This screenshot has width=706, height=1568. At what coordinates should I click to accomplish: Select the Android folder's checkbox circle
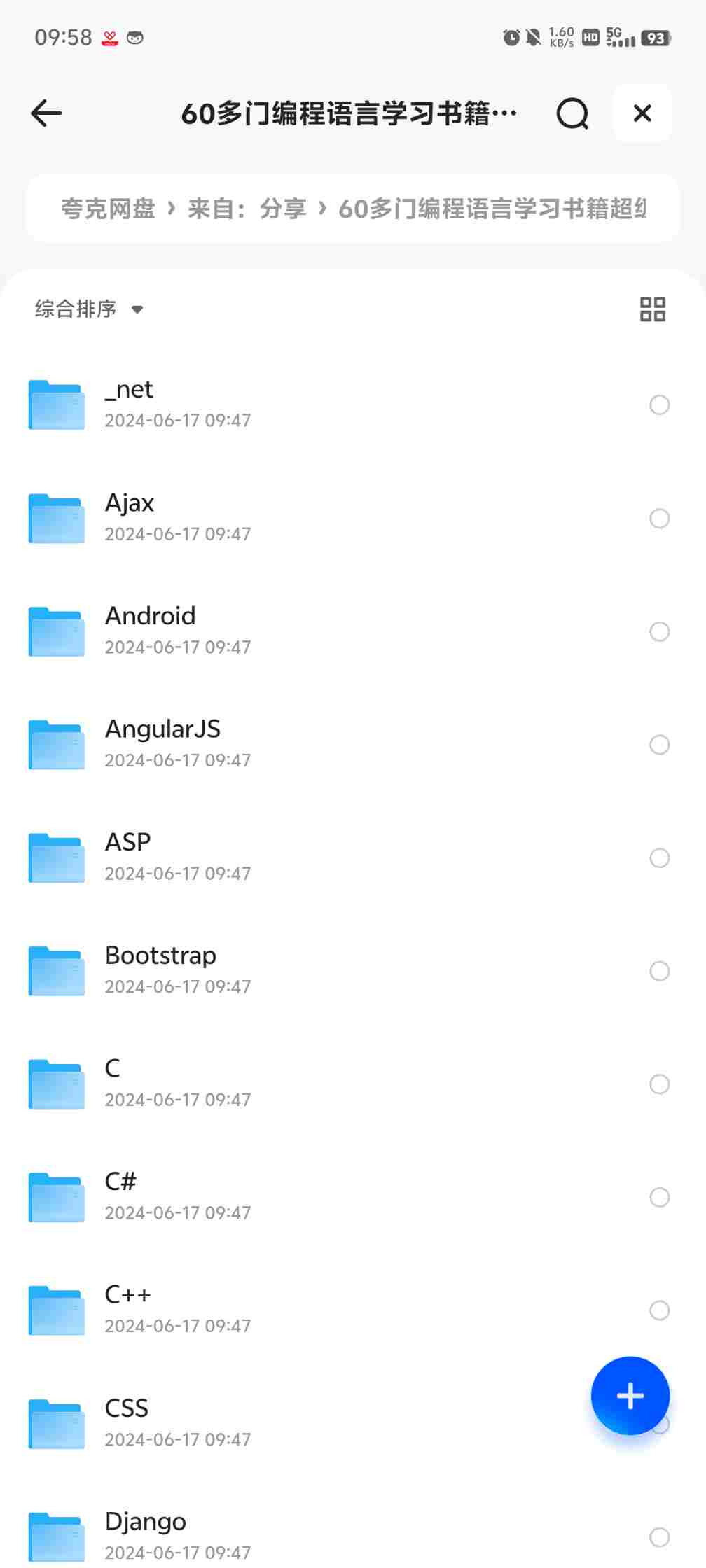(659, 631)
